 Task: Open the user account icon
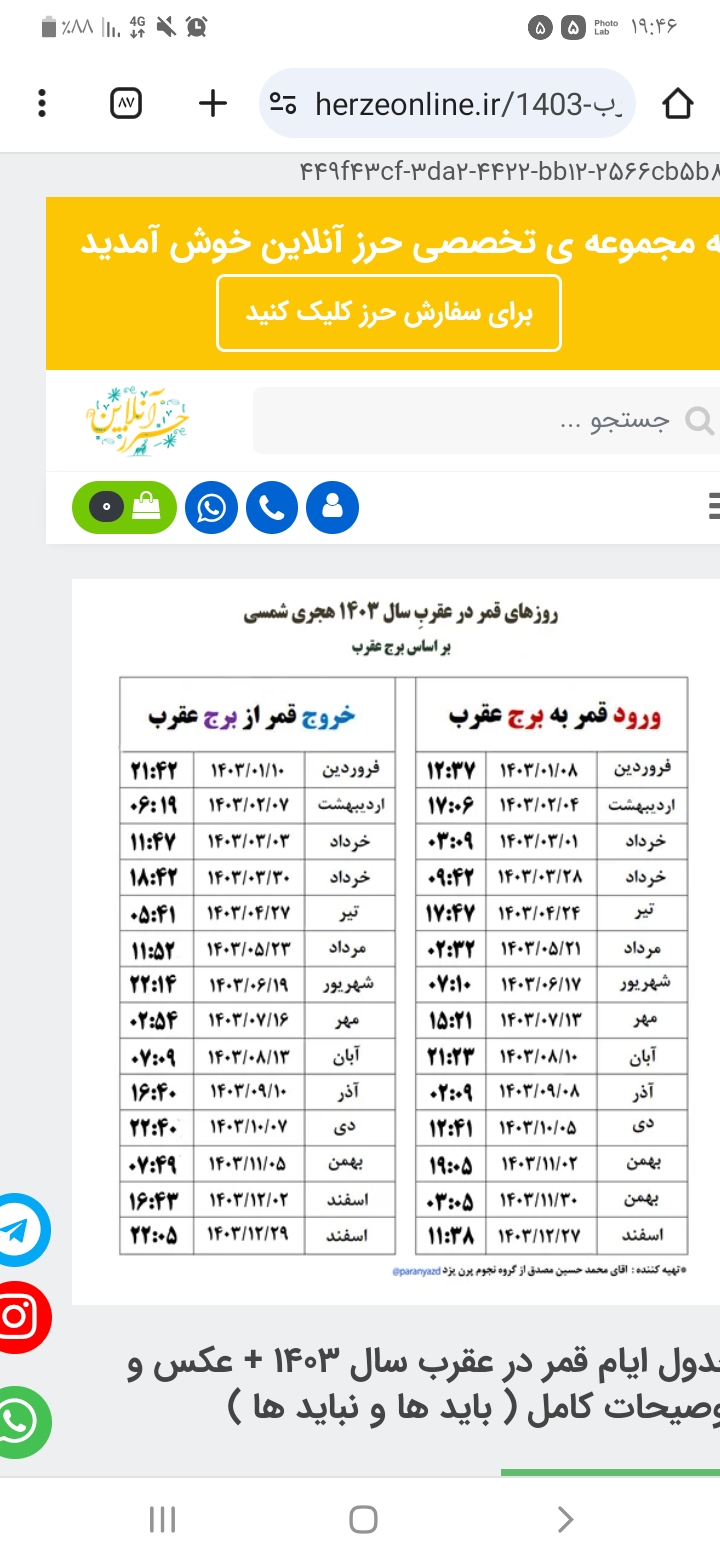coord(333,508)
